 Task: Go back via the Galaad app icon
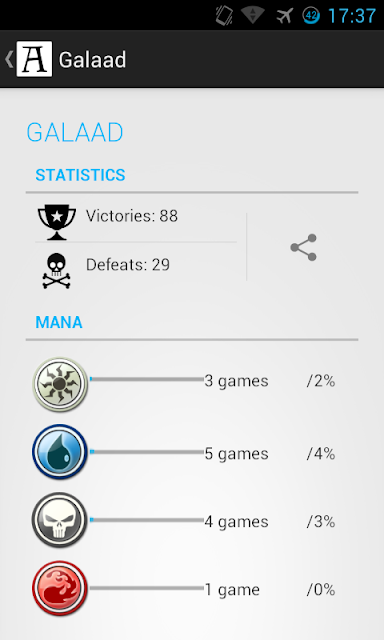pyautogui.click(x=34, y=59)
